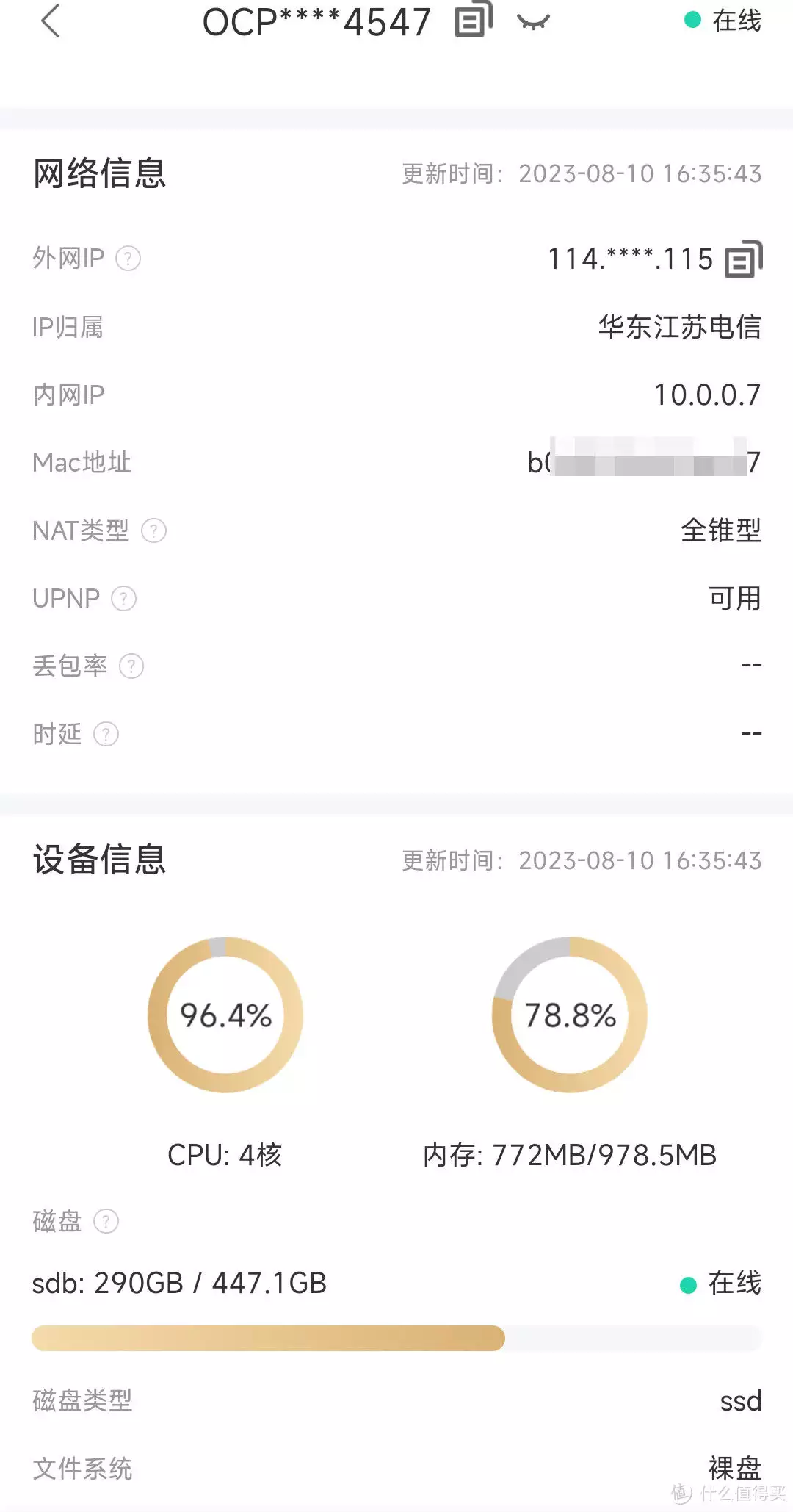Image resolution: width=793 pixels, height=1512 pixels.
Task: Open help for 磁盘
Action: 106,1221
